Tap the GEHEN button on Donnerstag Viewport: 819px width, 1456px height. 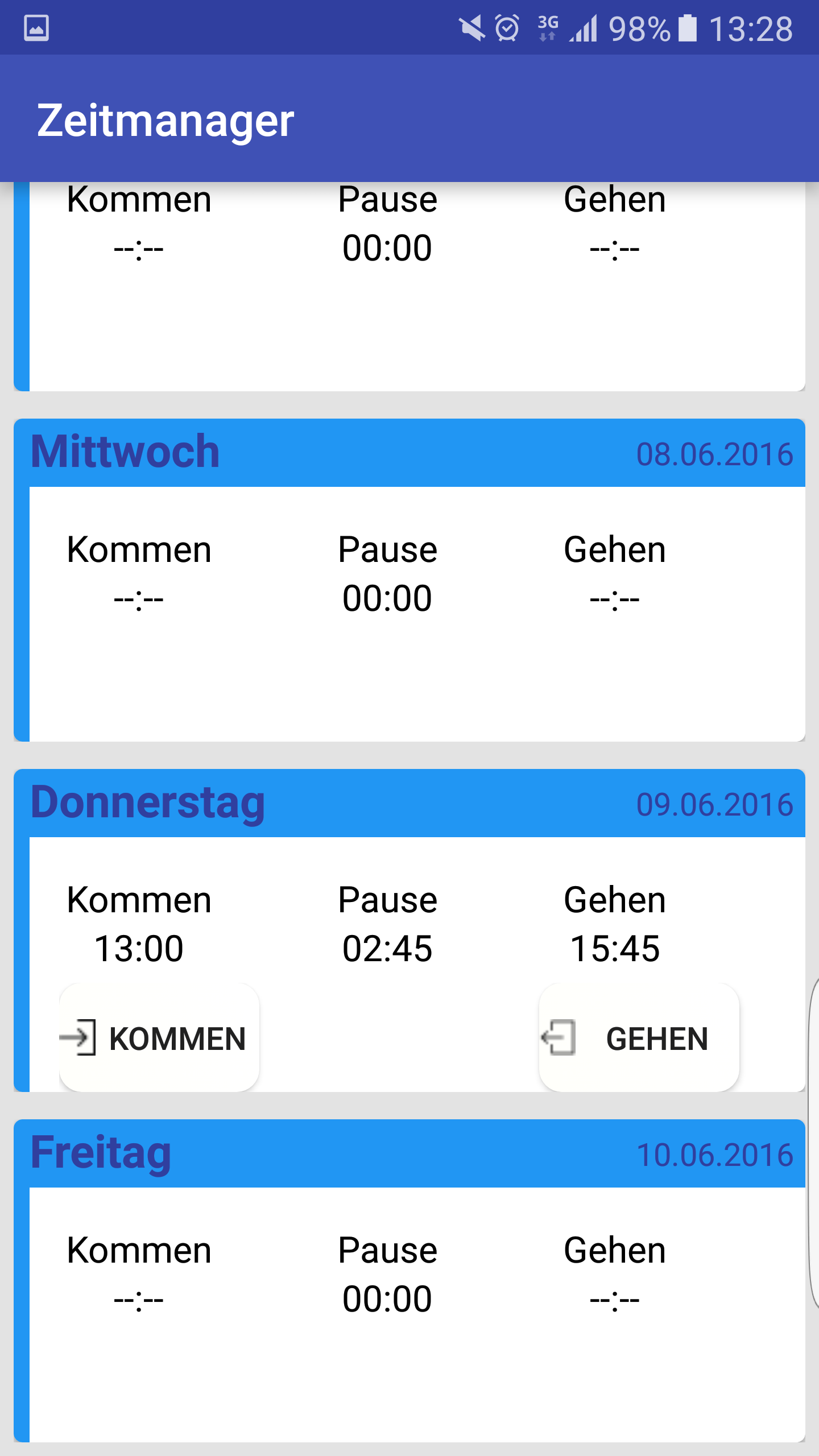(639, 1037)
